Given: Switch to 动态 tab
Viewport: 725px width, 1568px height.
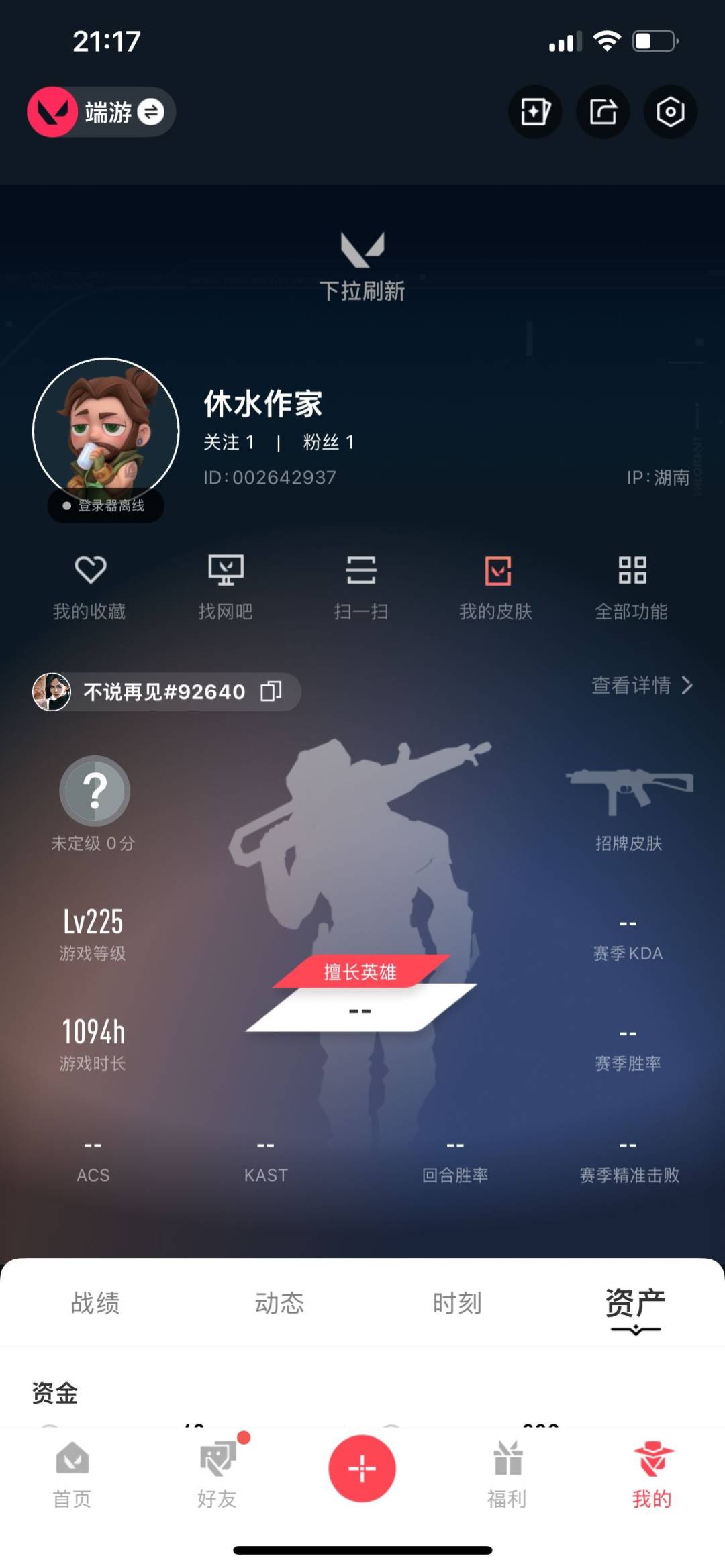Looking at the screenshot, I should pyautogui.click(x=279, y=1303).
